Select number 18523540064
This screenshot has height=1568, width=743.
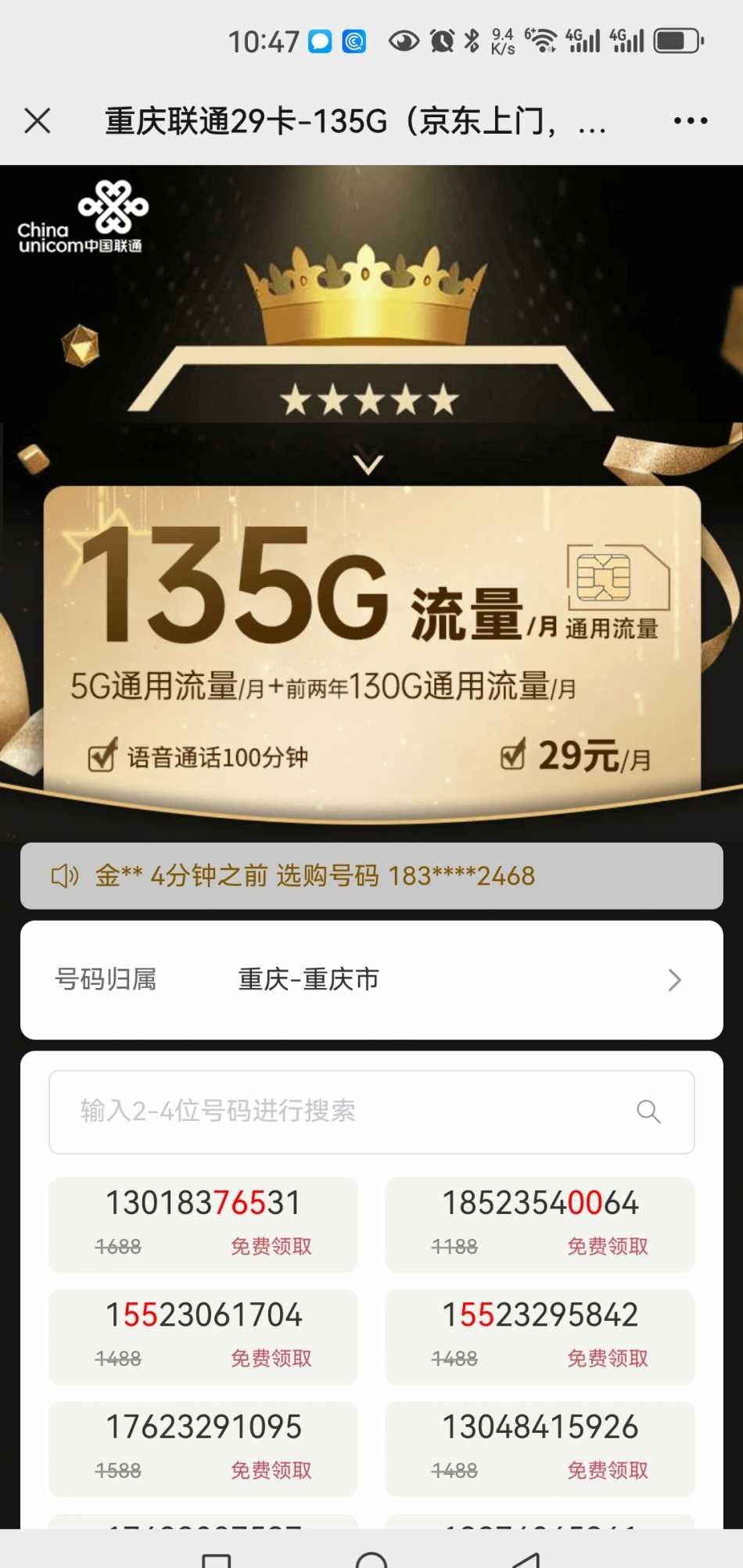pos(540,1223)
